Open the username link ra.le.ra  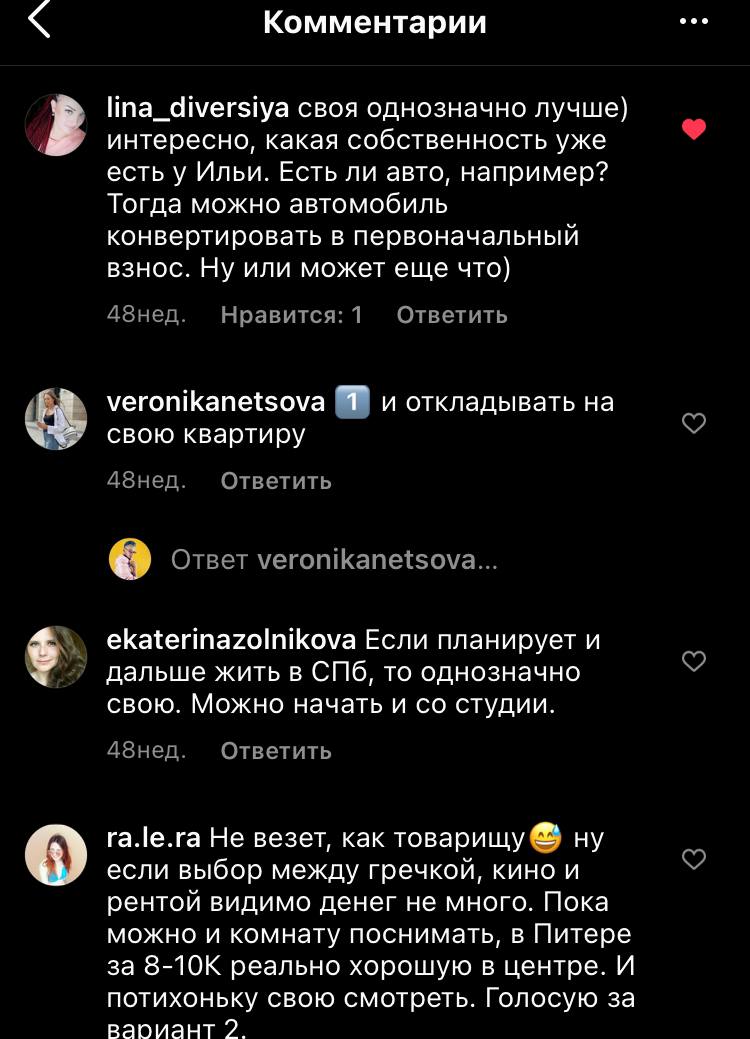coord(154,836)
